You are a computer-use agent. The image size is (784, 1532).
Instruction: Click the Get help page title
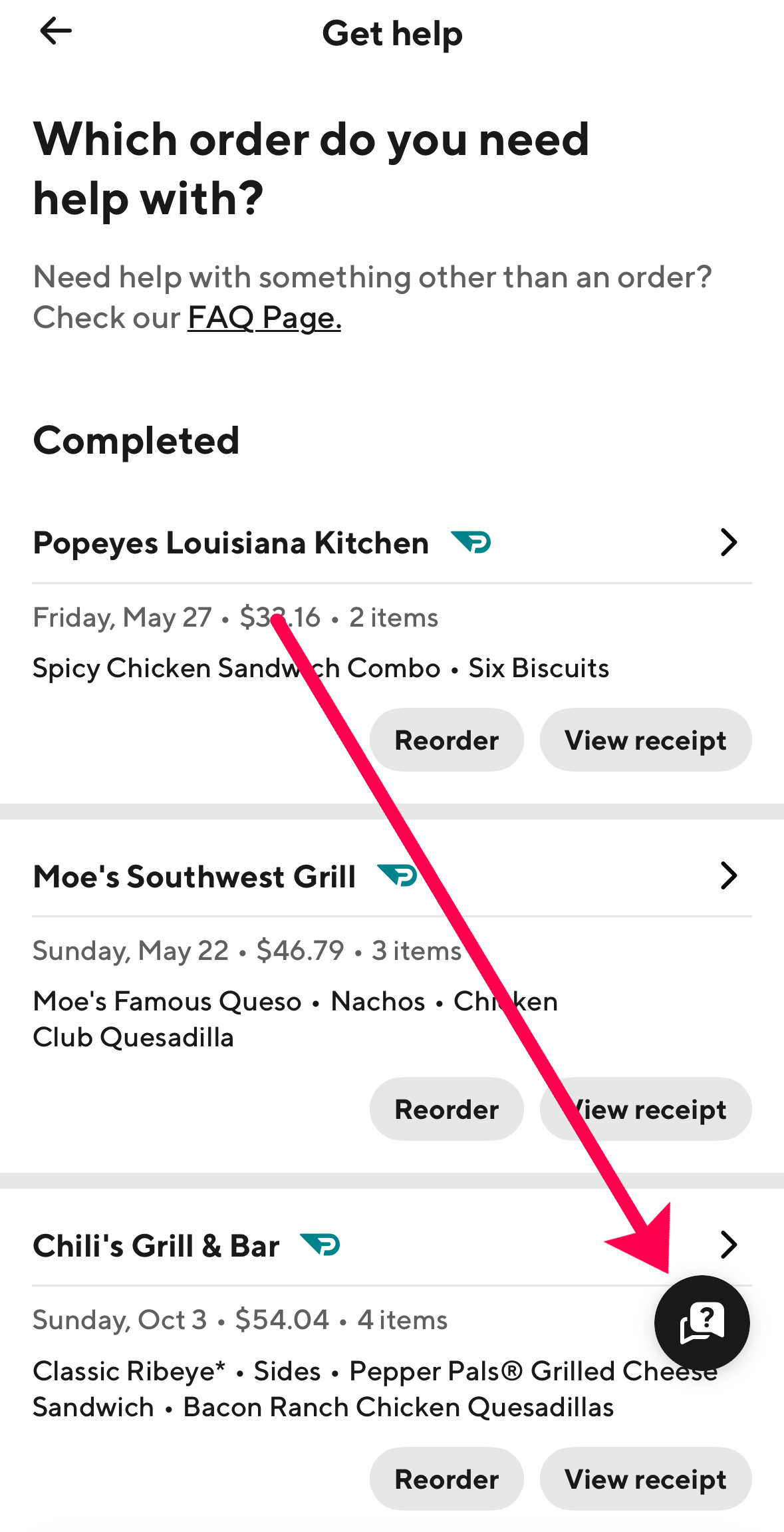pos(392,33)
